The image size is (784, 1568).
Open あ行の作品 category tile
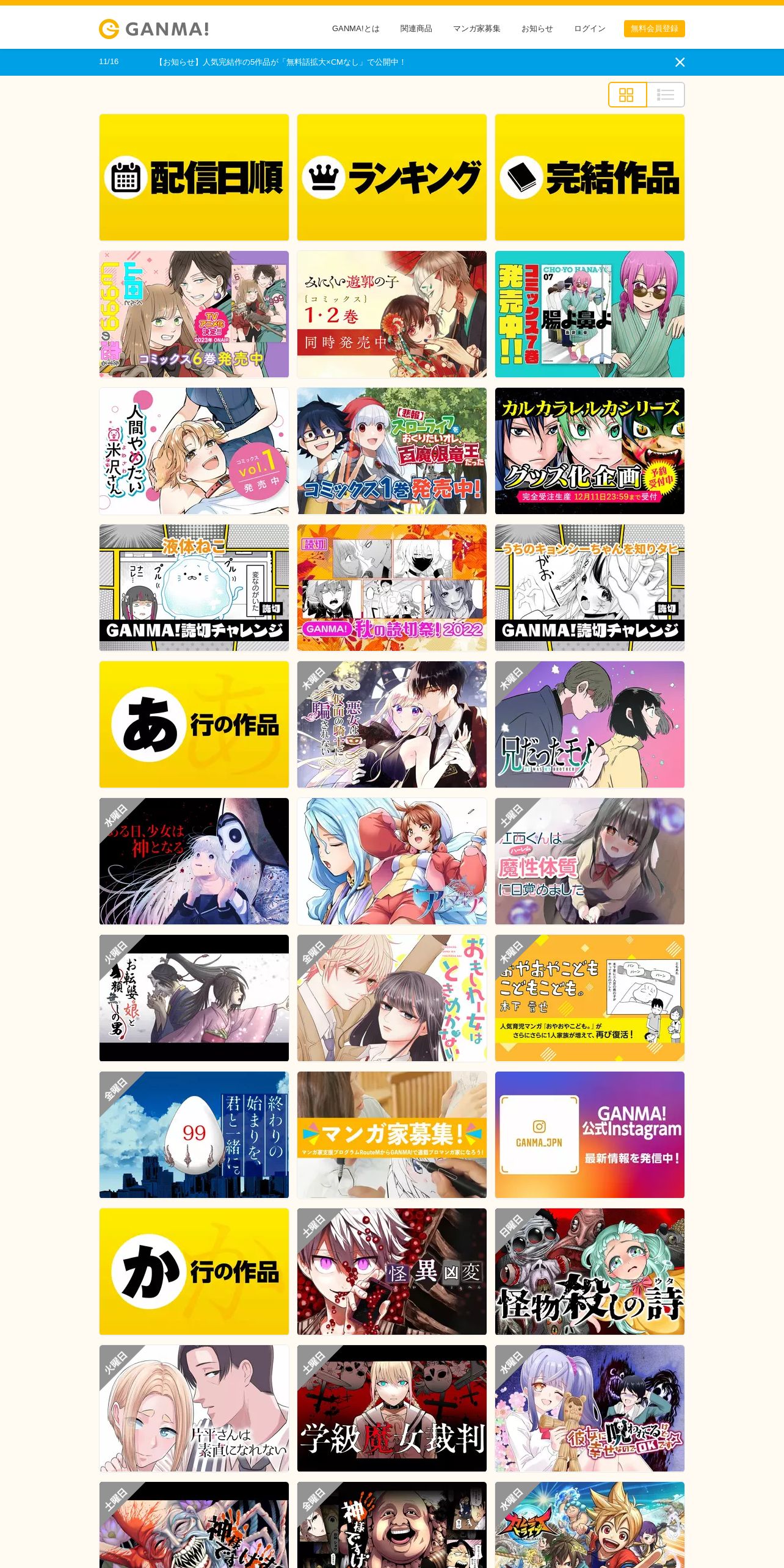(194, 724)
